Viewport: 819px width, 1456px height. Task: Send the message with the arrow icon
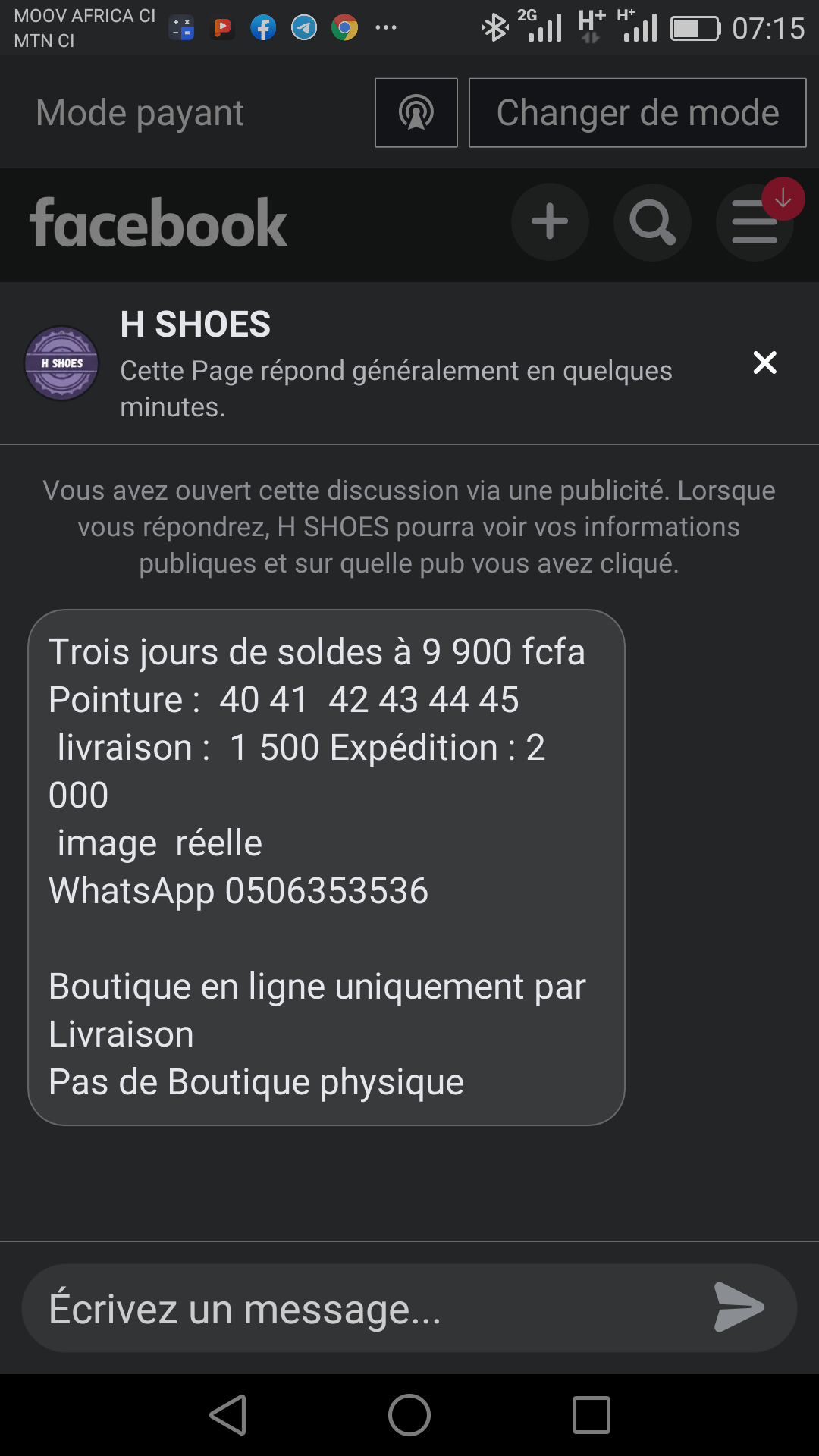tap(739, 1307)
